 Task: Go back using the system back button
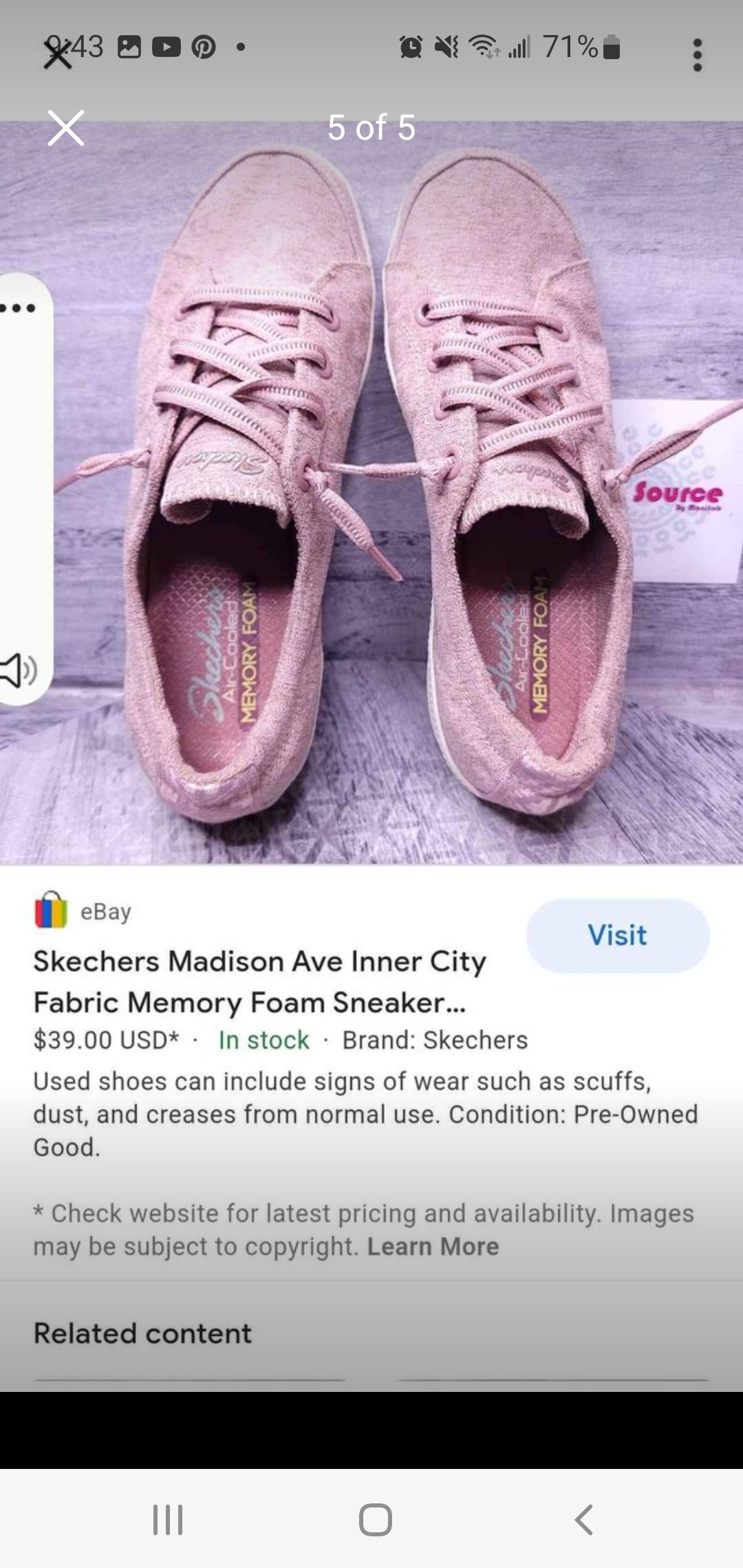pyautogui.click(x=584, y=1520)
